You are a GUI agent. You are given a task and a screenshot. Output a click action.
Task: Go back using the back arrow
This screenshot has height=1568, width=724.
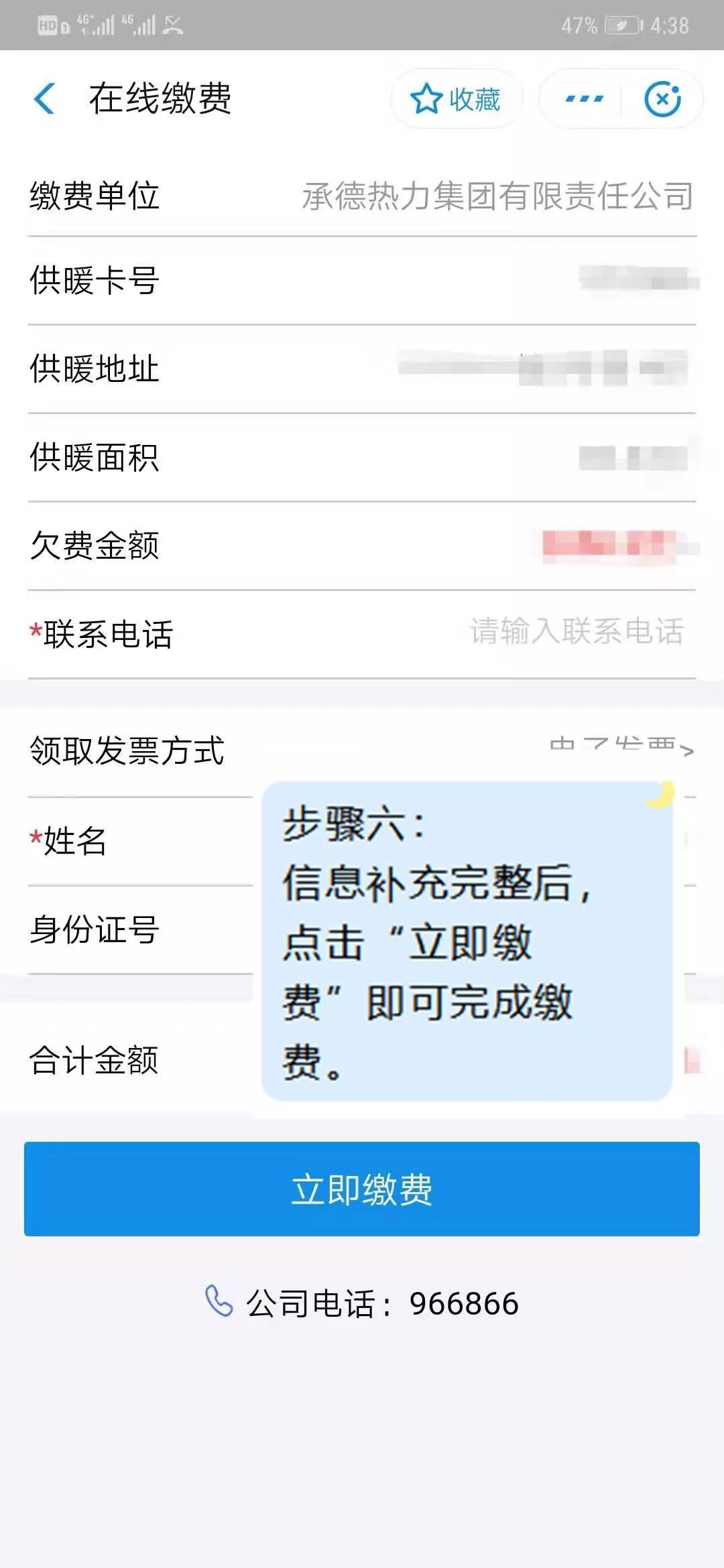(44, 99)
